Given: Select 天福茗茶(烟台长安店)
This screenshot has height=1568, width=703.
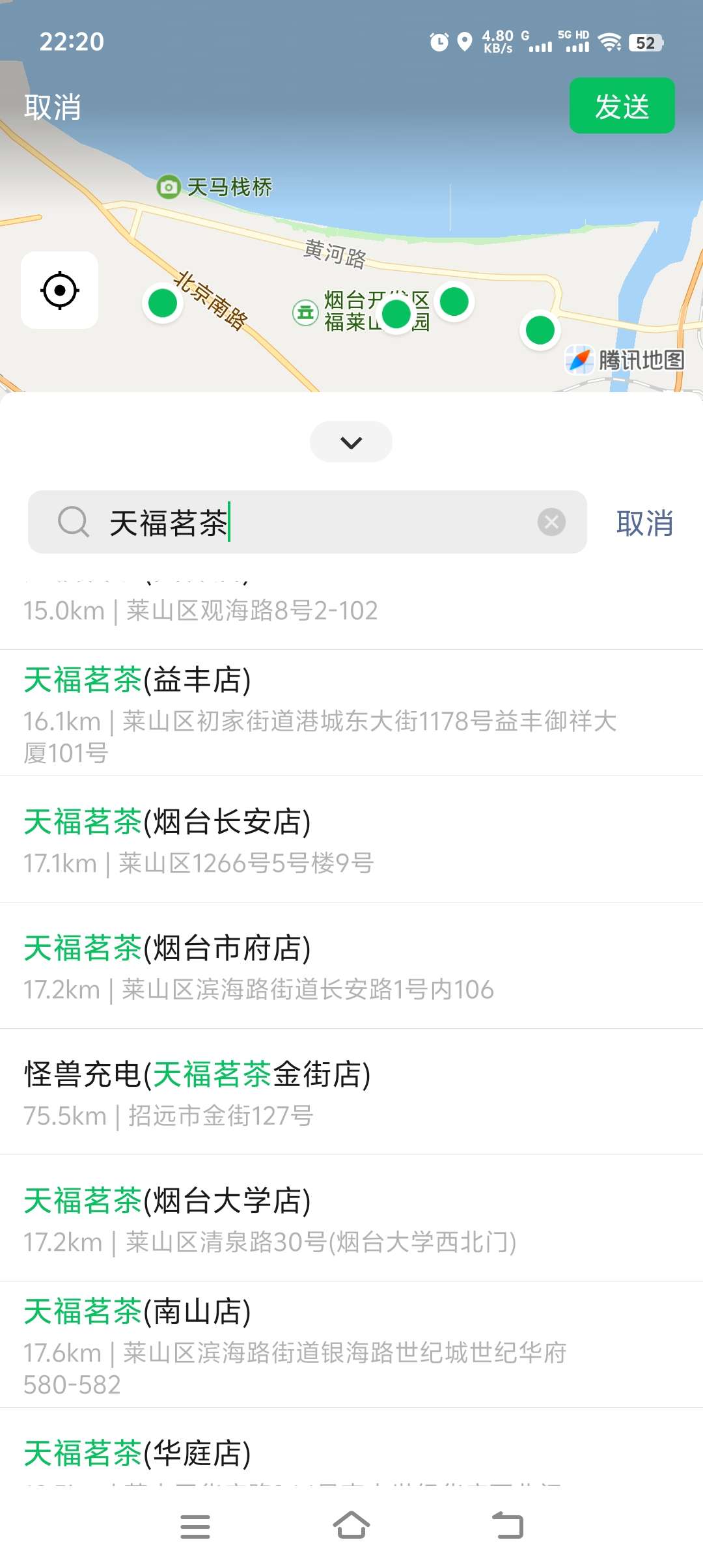Looking at the screenshot, I should 351,839.
